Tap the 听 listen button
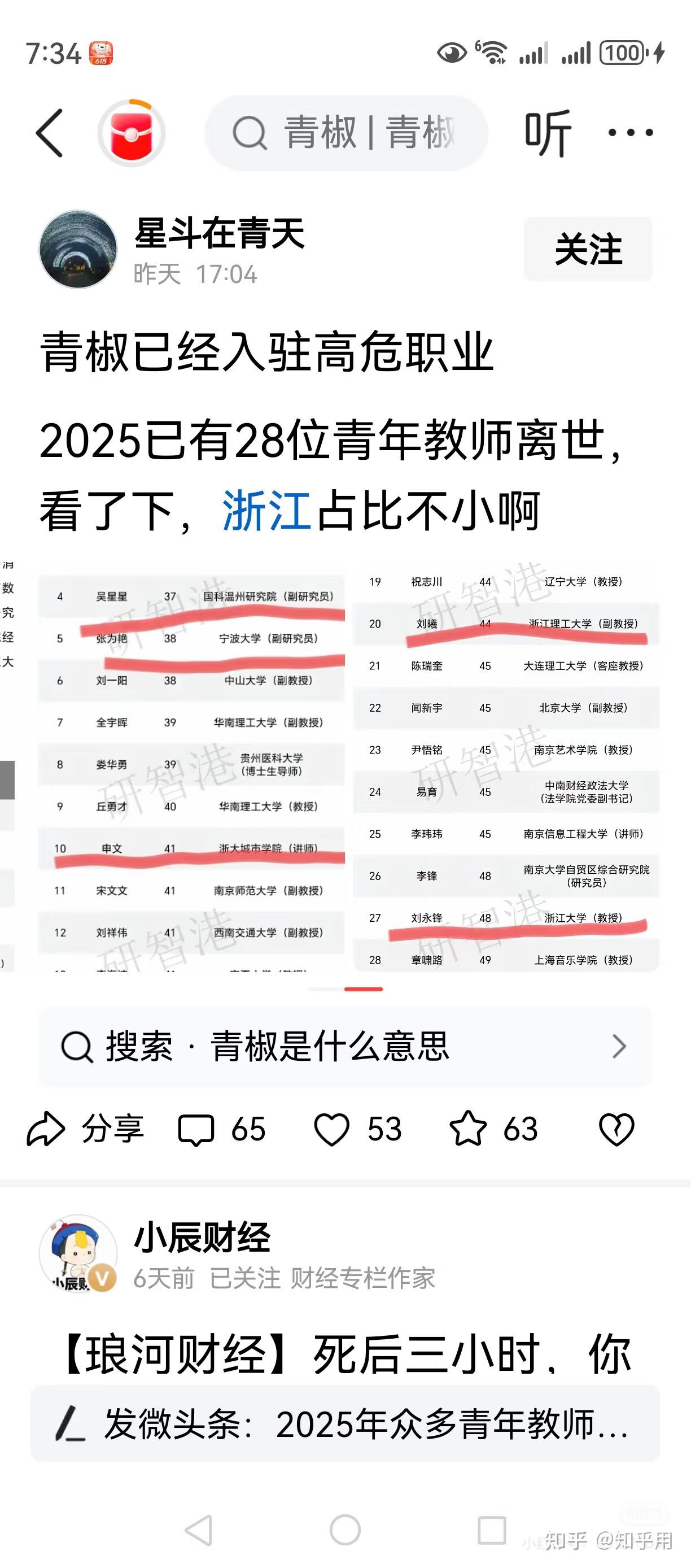 pos(548,133)
